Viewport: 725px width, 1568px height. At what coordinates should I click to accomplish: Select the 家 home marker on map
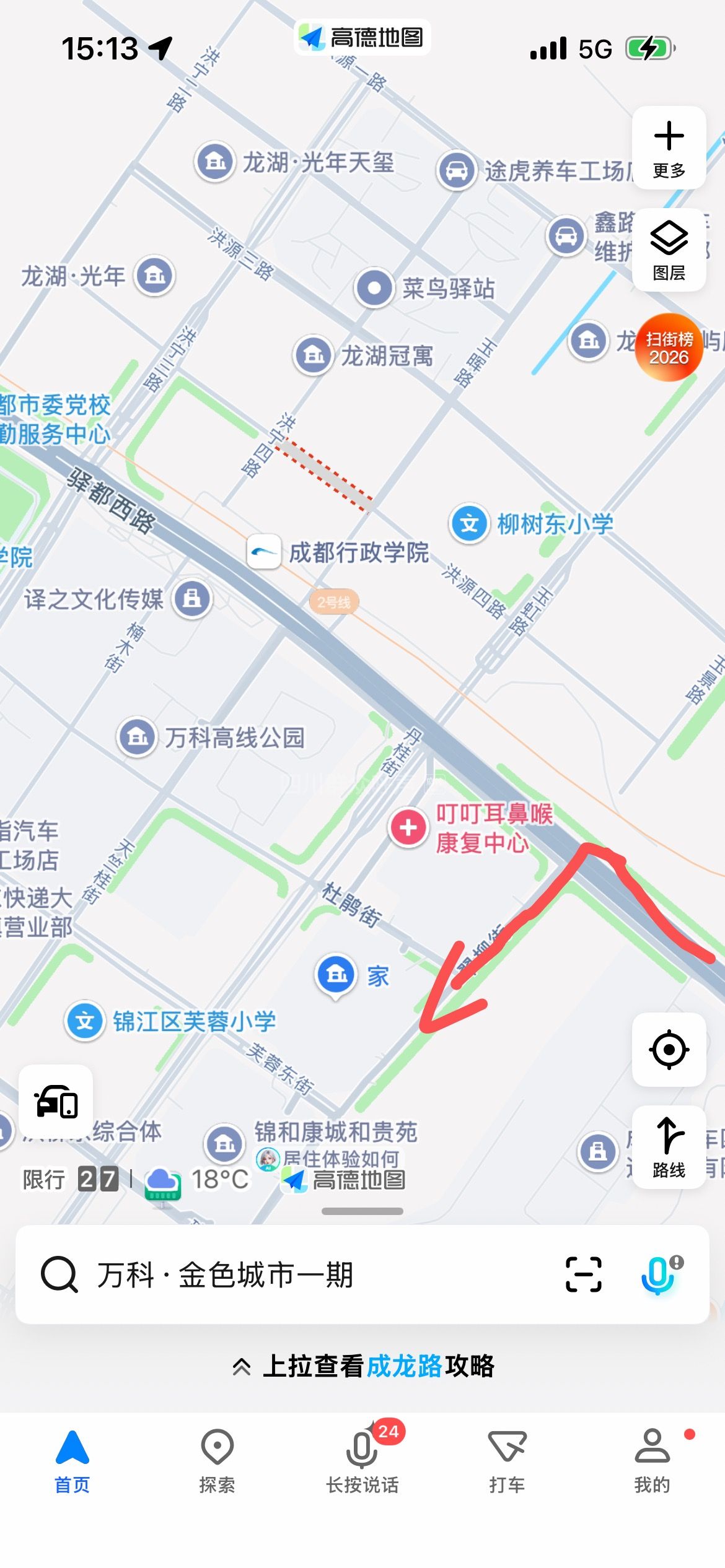point(336,974)
